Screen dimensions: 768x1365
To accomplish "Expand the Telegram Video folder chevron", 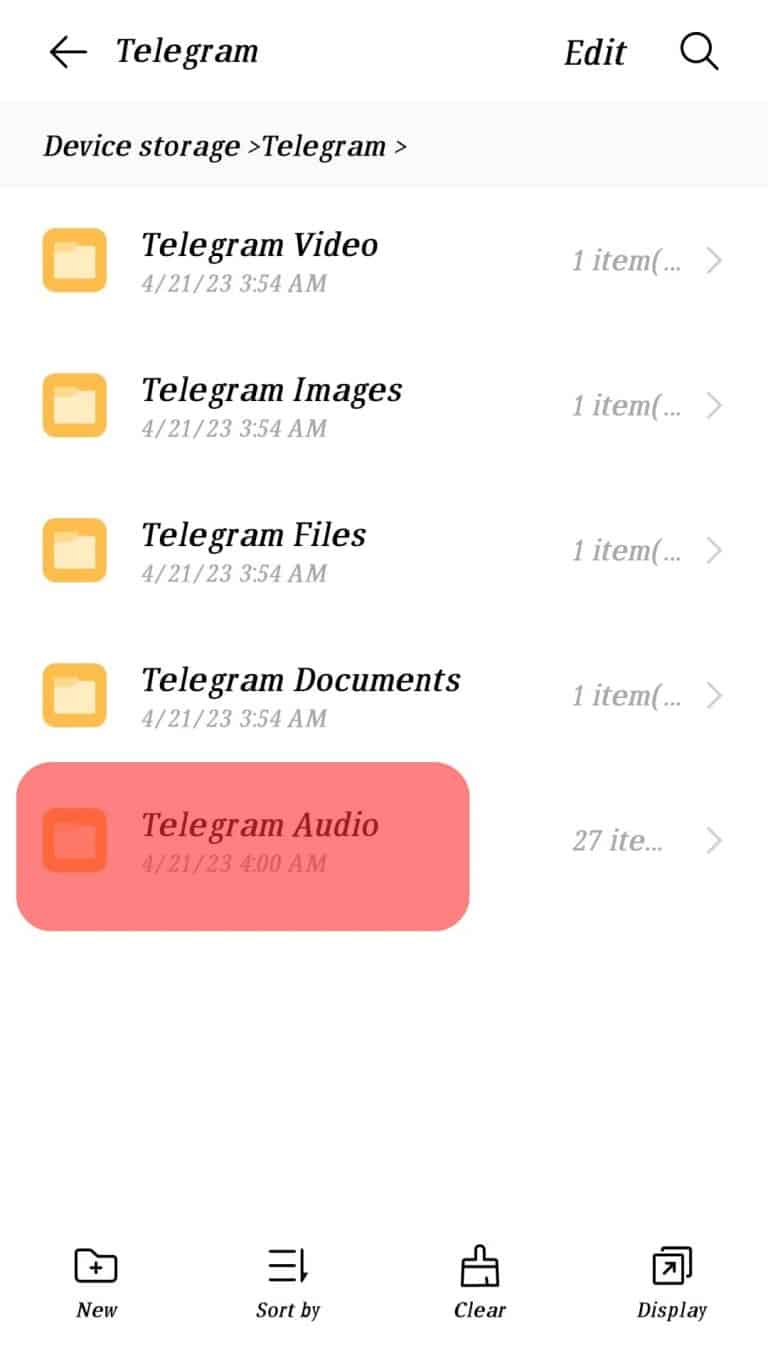I will click(716, 260).
